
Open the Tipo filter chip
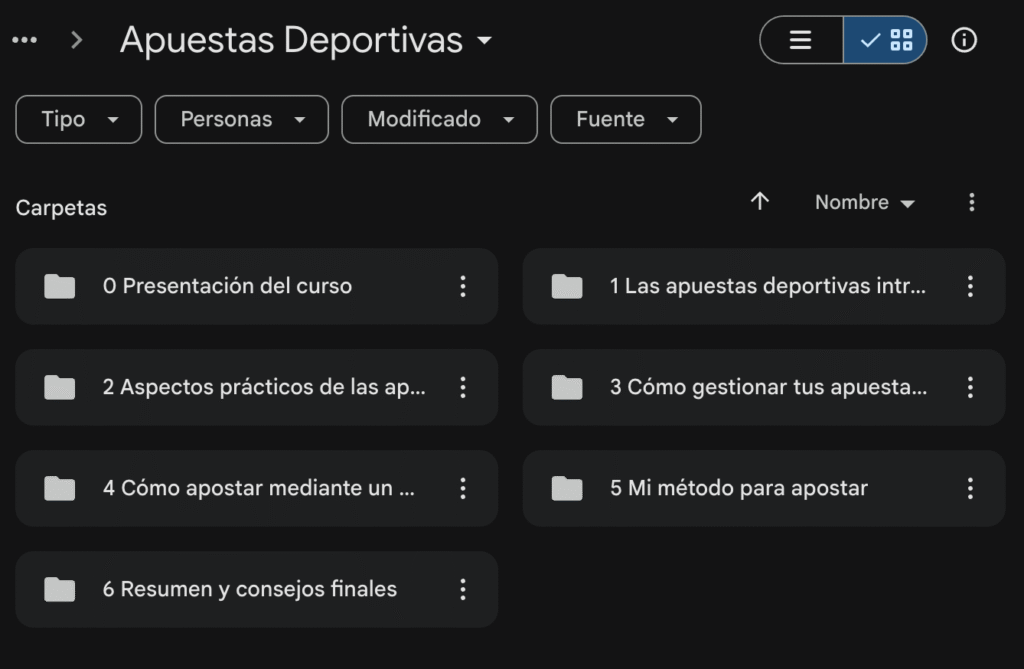pyautogui.click(x=79, y=120)
